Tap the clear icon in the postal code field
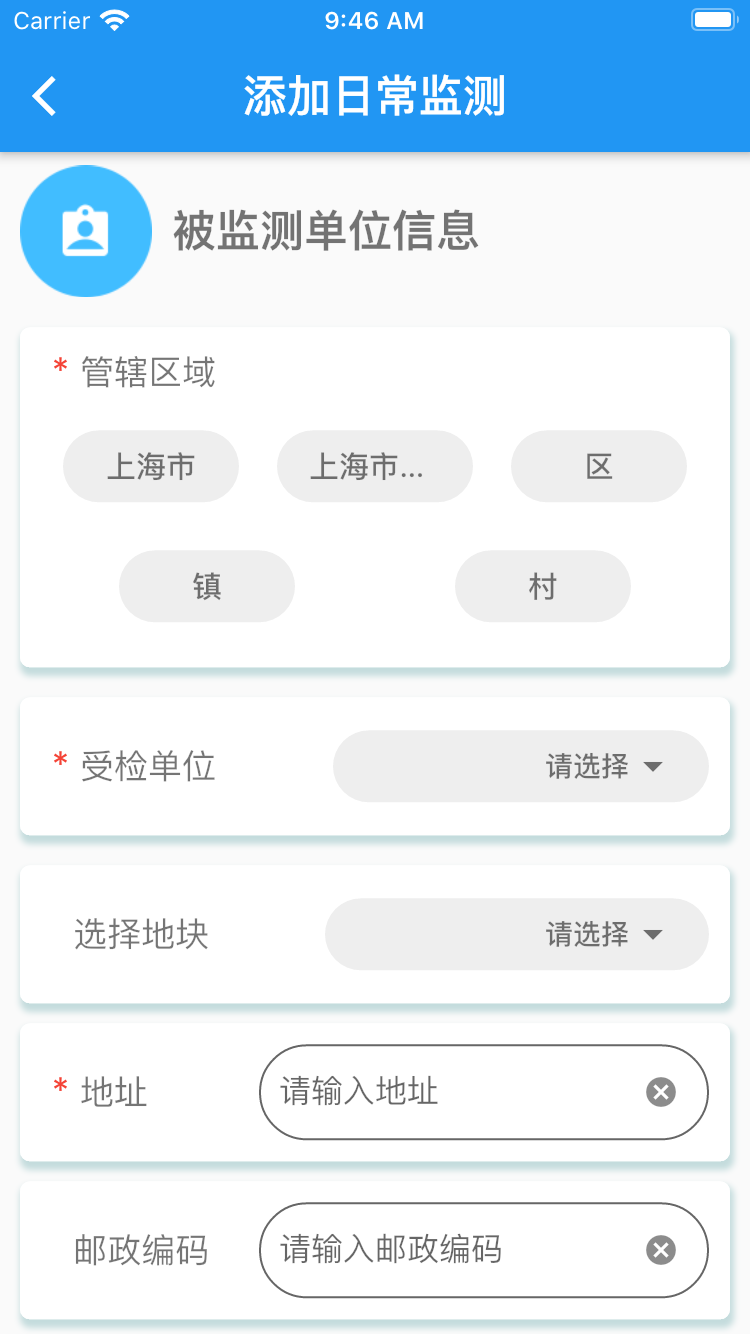750x1334 pixels. pyautogui.click(x=661, y=1250)
